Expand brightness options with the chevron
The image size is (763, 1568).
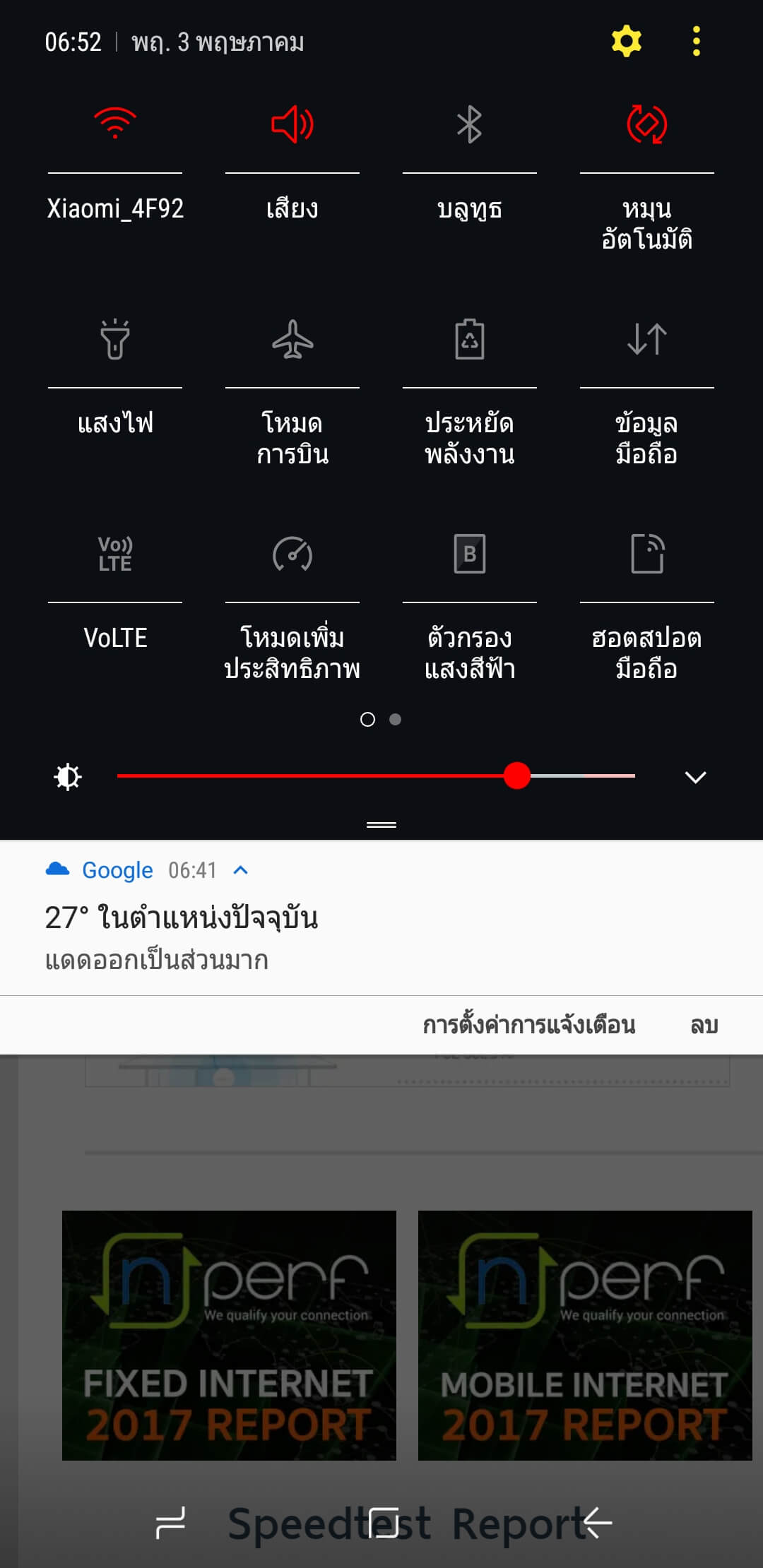[696, 777]
